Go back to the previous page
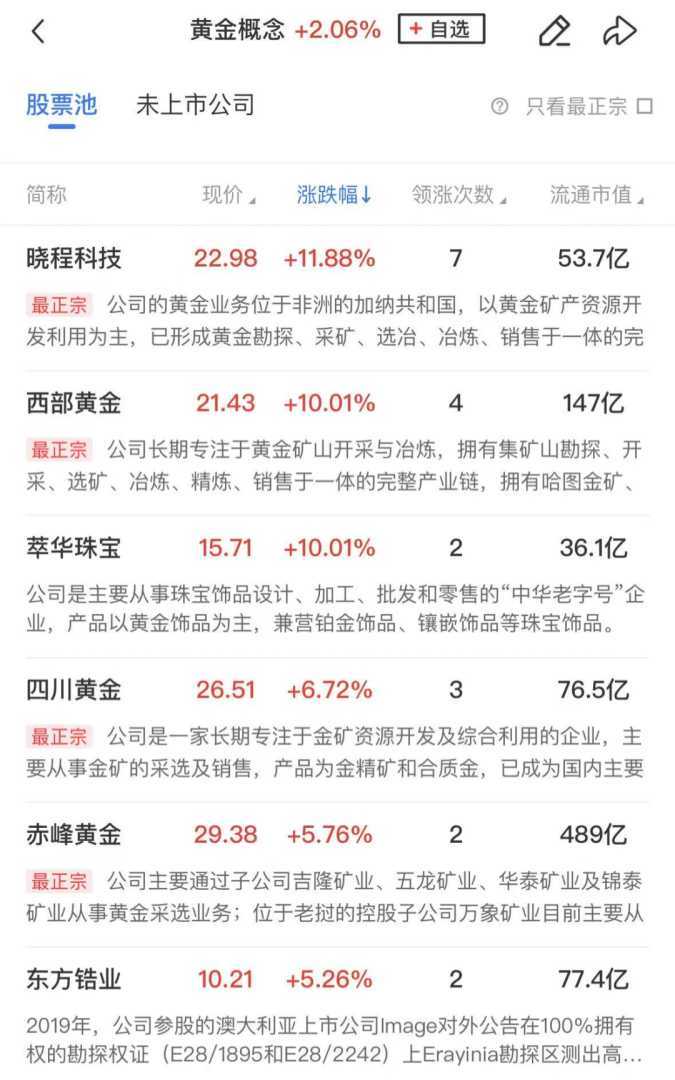Viewport: 675px width, 1080px height. coord(38,31)
